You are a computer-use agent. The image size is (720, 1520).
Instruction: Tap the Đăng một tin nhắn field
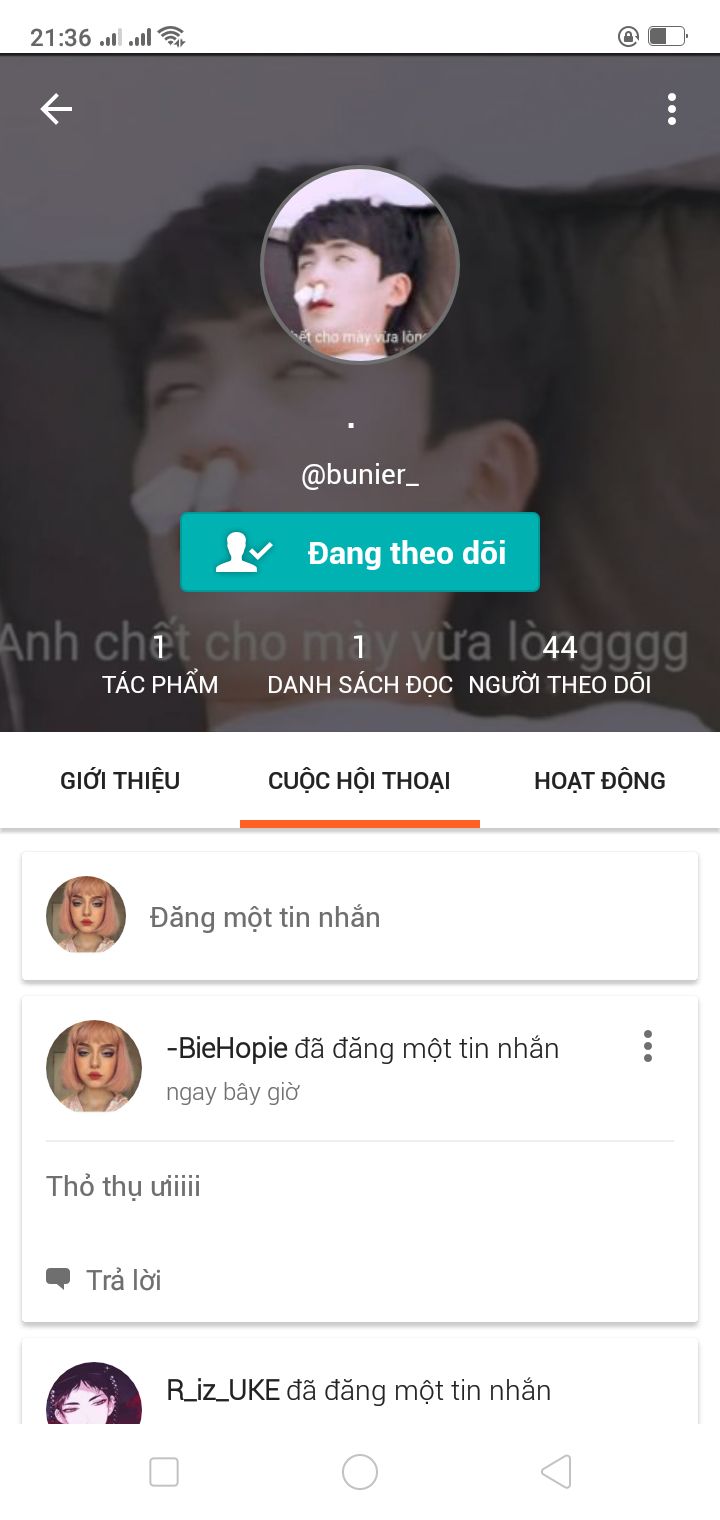[400, 917]
